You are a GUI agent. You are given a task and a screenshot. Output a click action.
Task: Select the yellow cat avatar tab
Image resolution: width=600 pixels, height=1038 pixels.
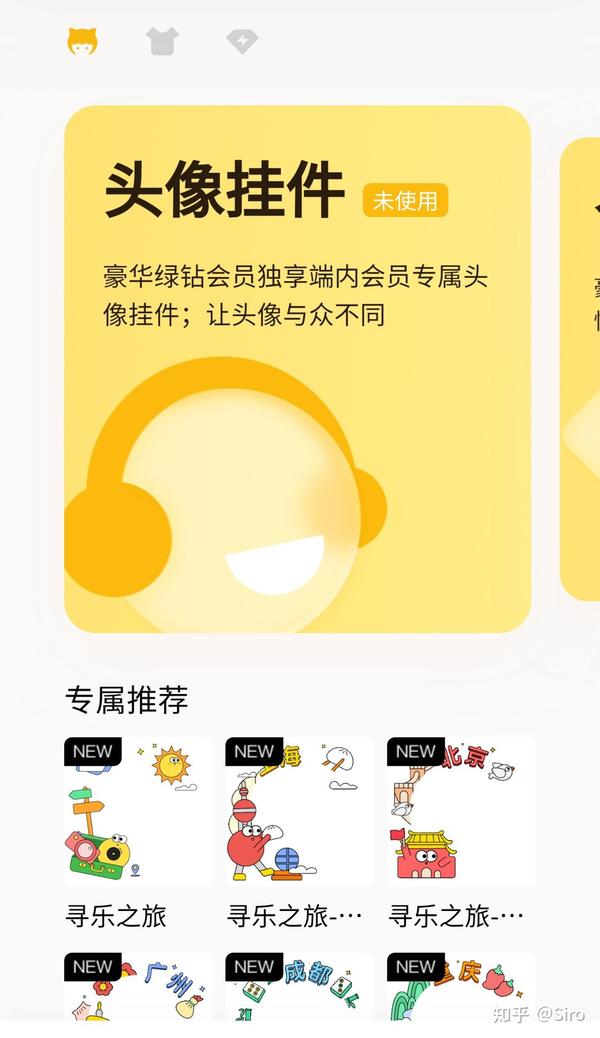pyautogui.click(x=82, y=41)
